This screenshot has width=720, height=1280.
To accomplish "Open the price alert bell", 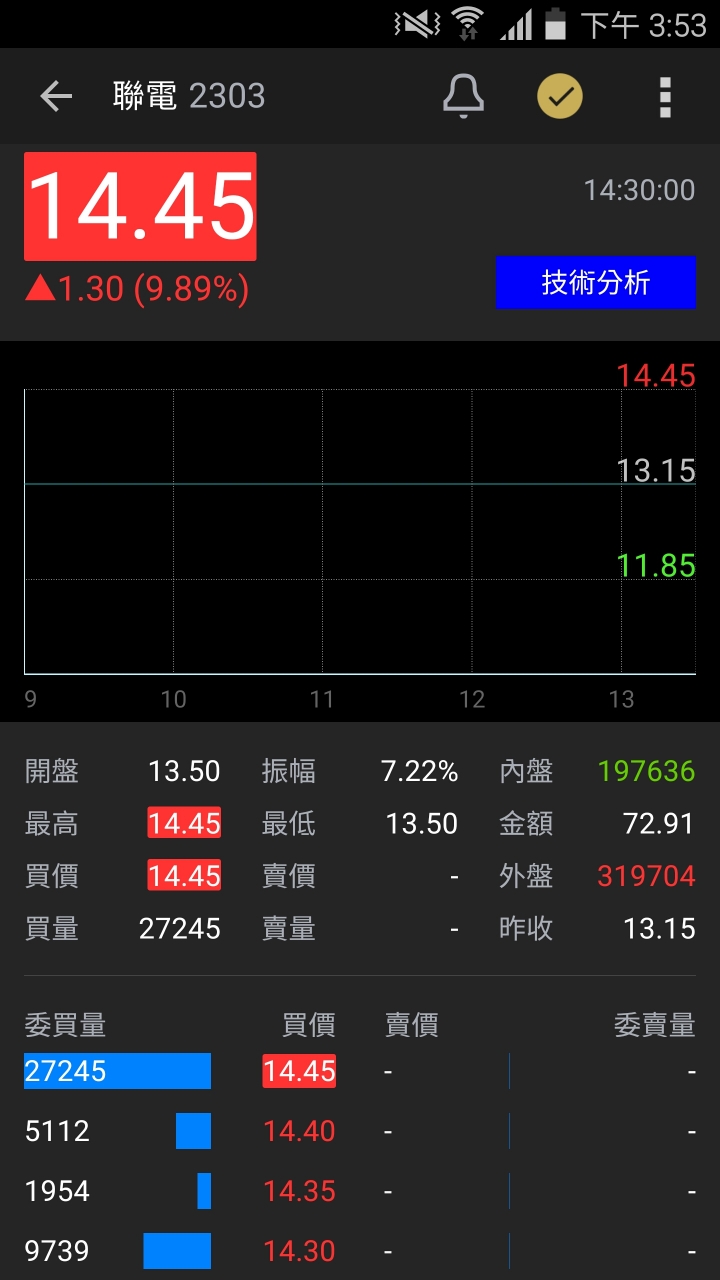I will tap(463, 97).
